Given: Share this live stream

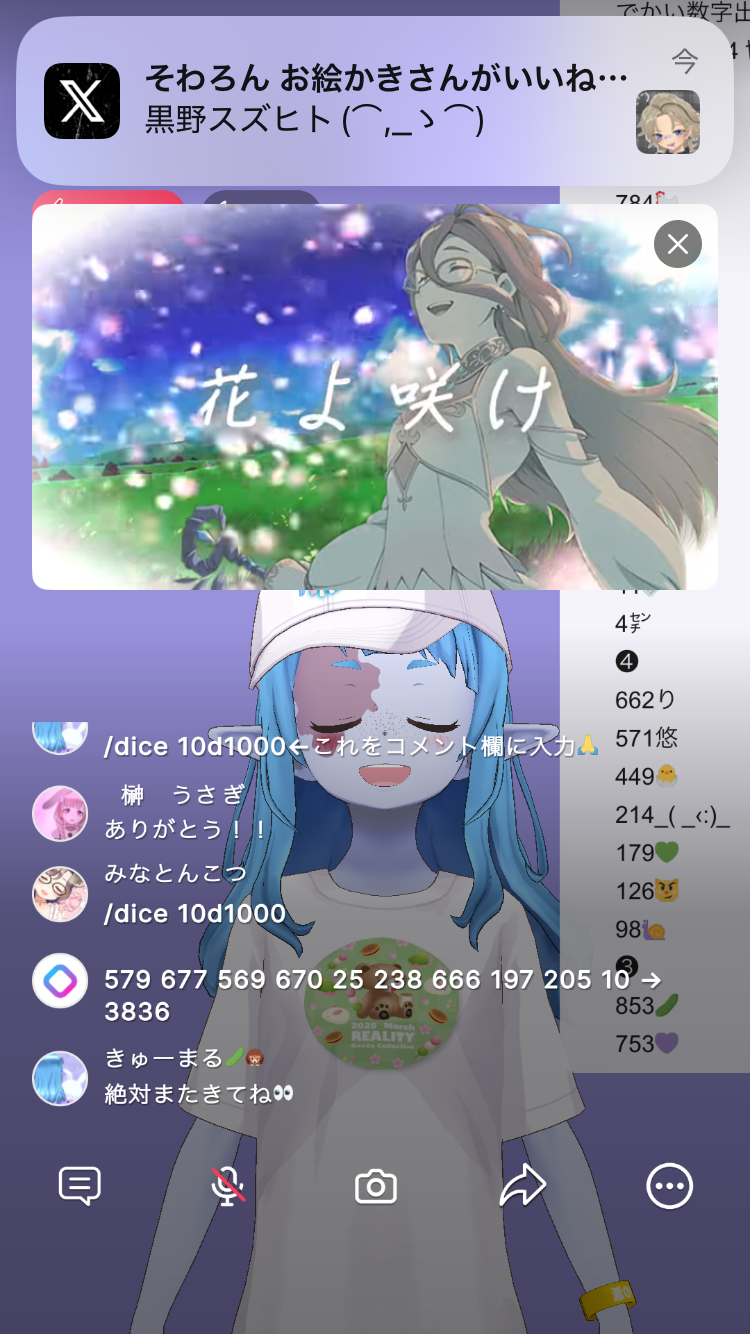Looking at the screenshot, I should pyautogui.click(x=522, y=1187).
